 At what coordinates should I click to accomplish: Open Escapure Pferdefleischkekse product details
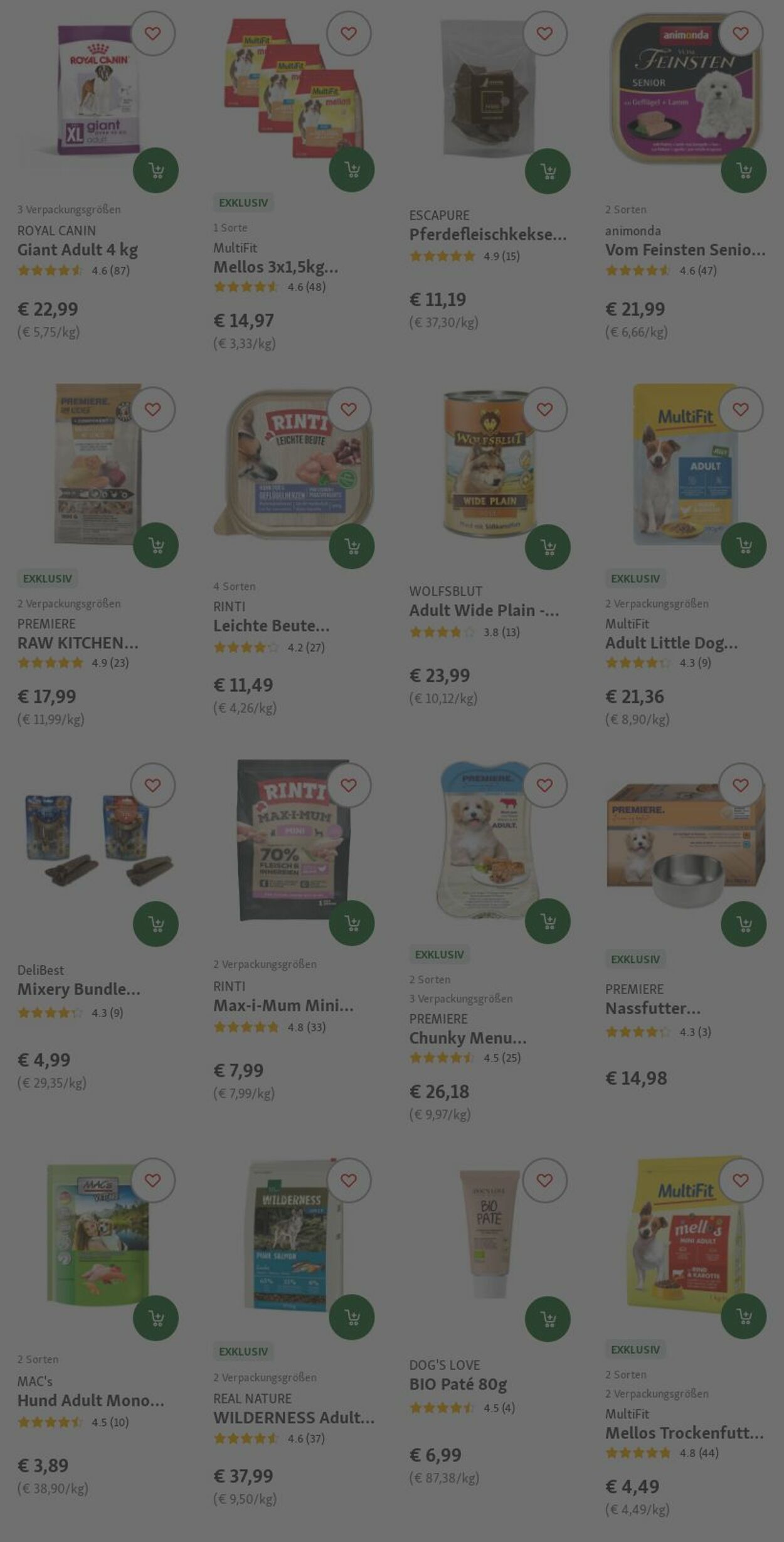[487, 235]
